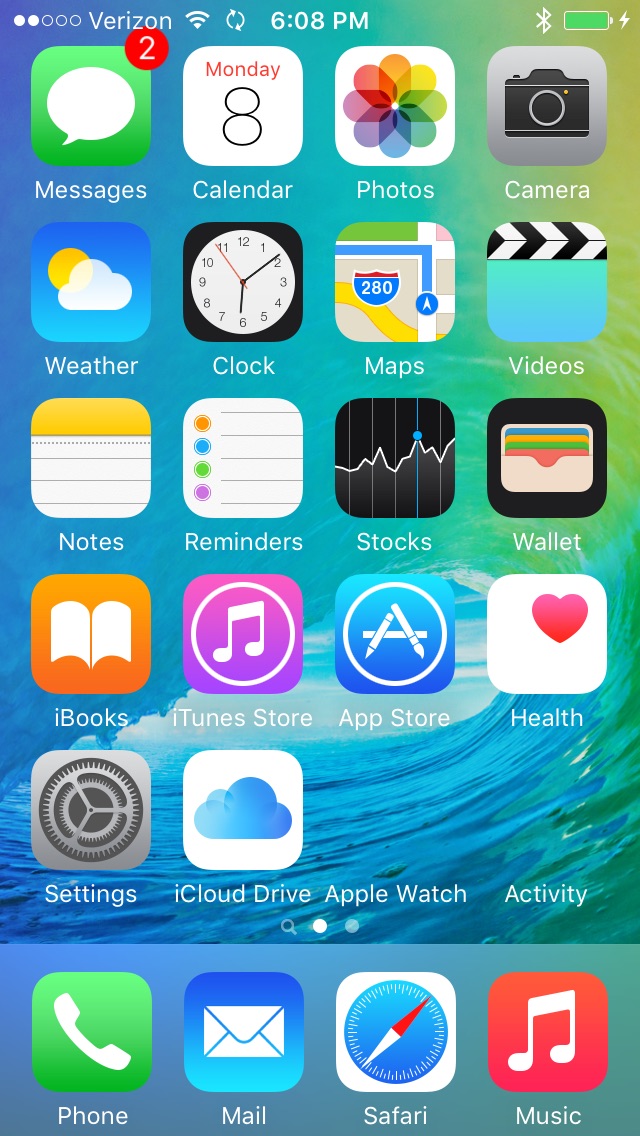Screen dimensions: 640x1136
Task: Open Photos
Action: (x=395, y=106)
